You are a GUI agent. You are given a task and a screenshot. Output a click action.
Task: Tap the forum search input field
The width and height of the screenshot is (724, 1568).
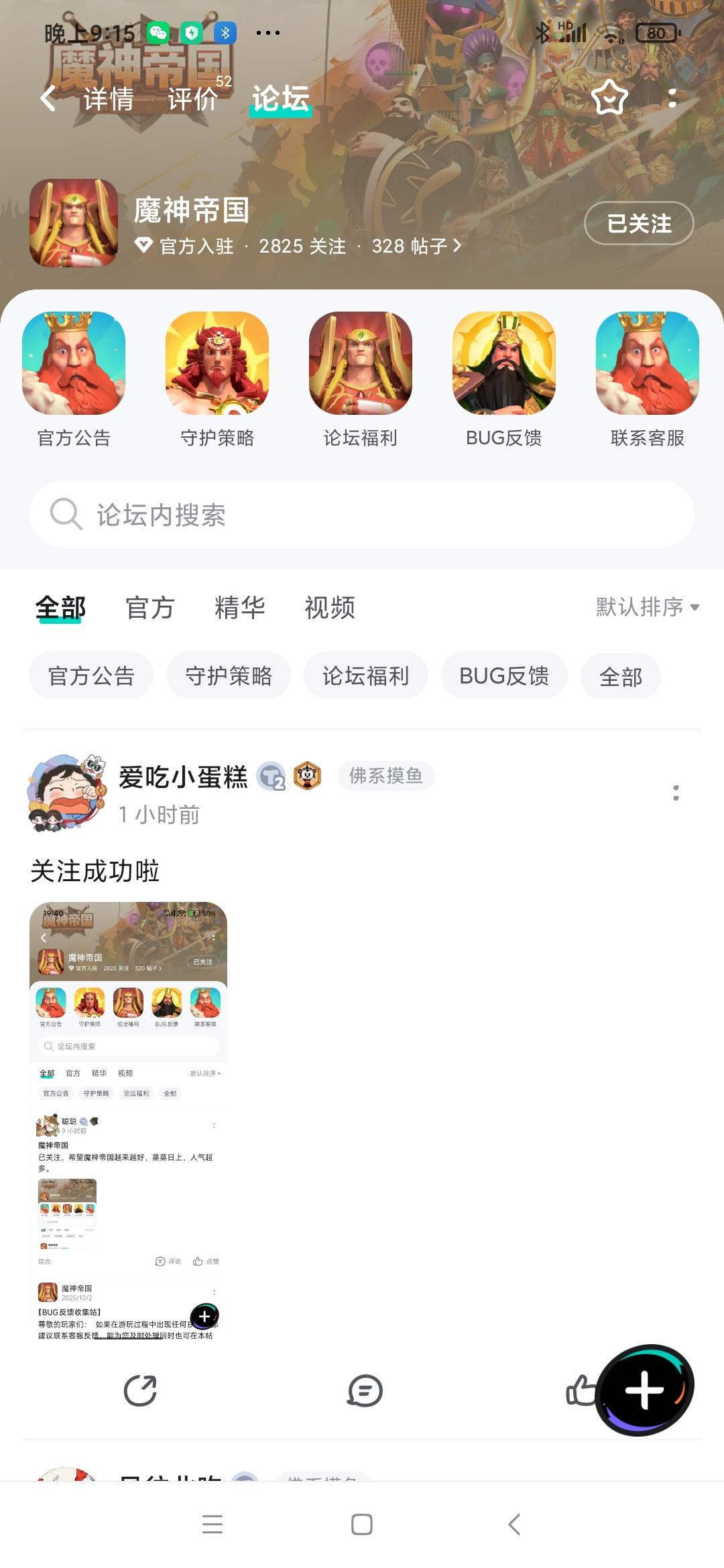[362, 515]
